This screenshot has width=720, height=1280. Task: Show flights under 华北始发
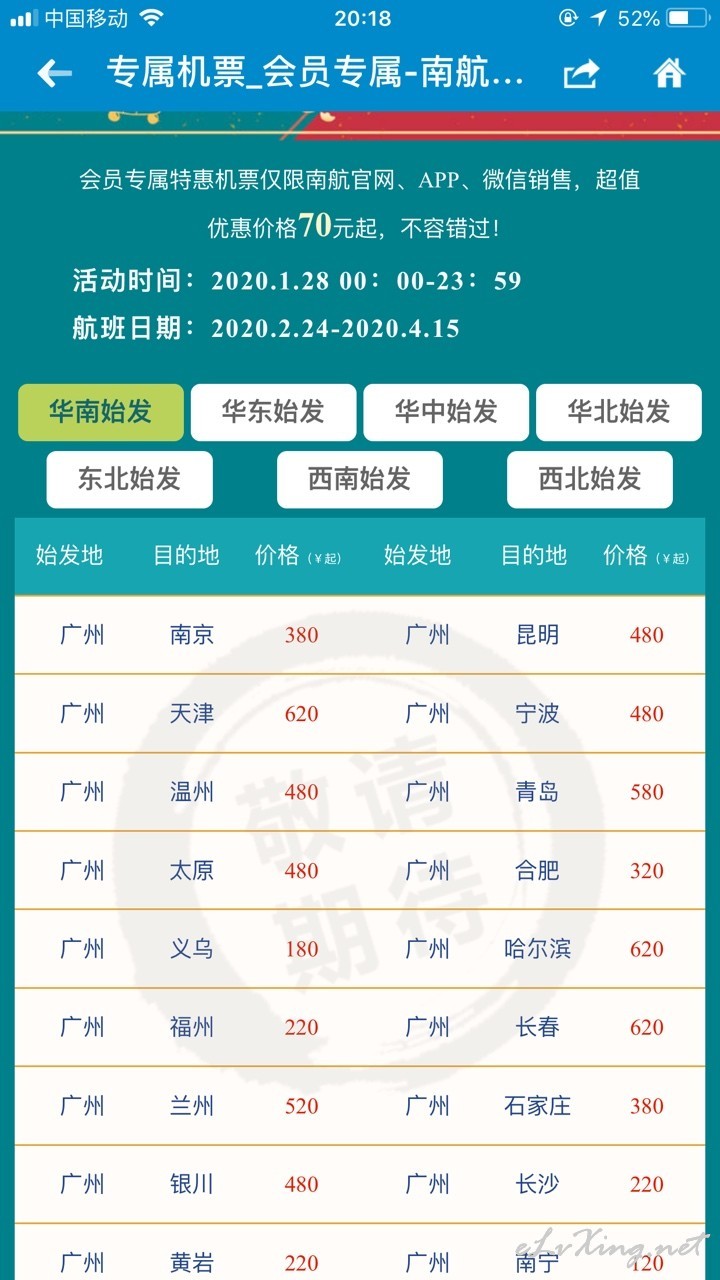[619, 412]
